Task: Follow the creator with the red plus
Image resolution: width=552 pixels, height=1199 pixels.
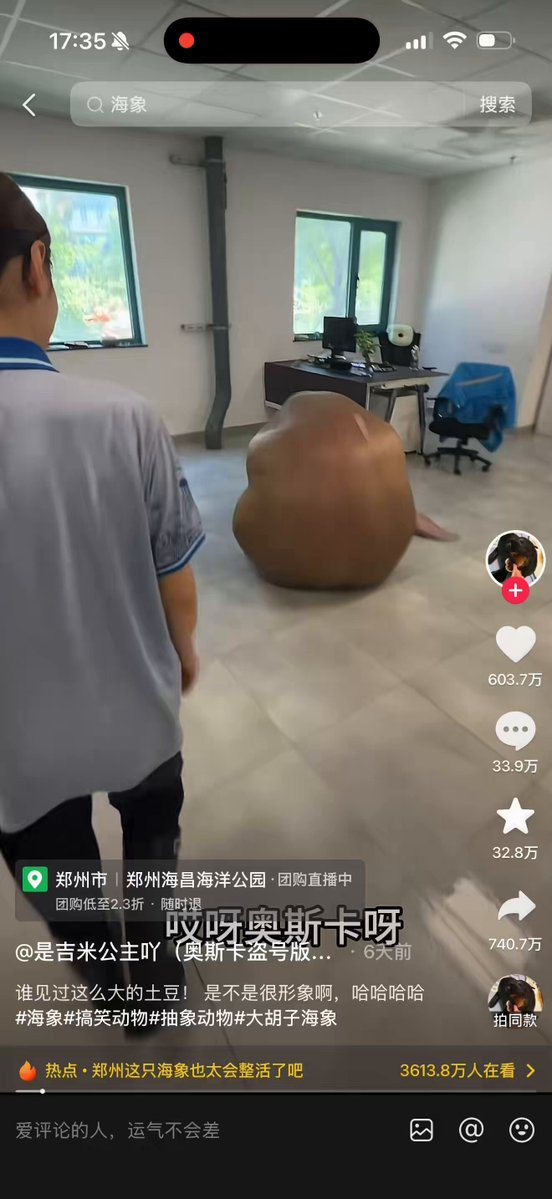Action: [515, 591]
